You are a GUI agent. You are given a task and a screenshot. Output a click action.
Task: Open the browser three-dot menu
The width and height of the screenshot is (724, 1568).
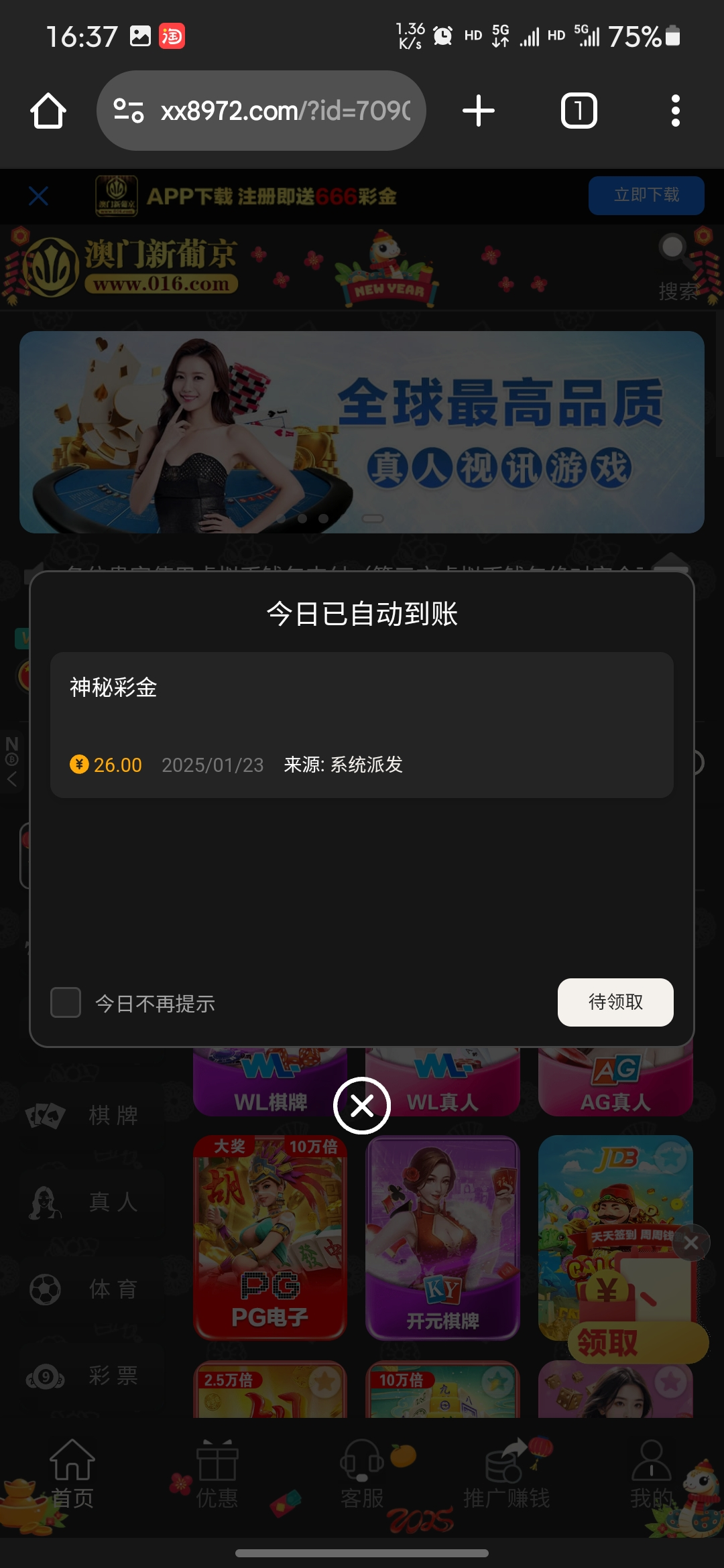[674, 110]
